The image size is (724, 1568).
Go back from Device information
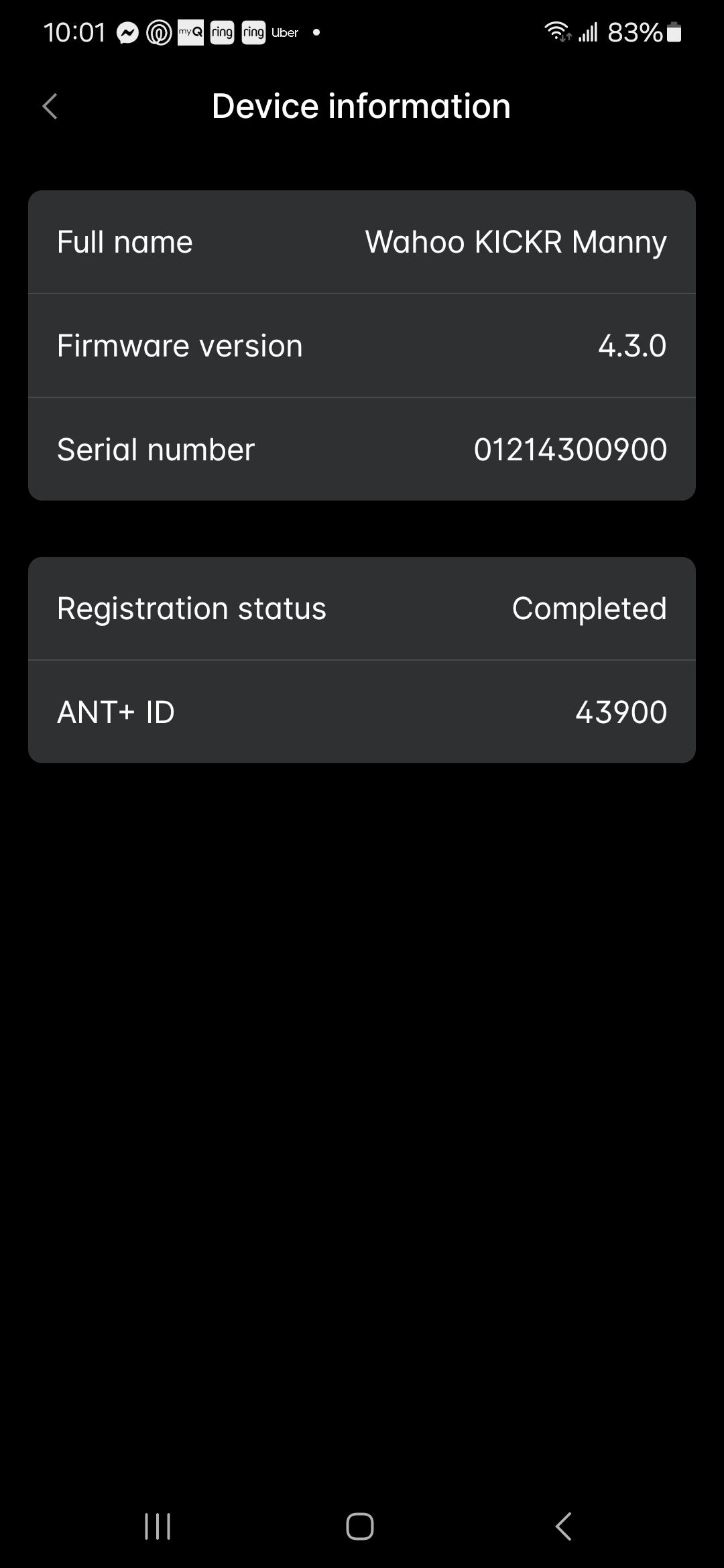(x=50, y=107)
